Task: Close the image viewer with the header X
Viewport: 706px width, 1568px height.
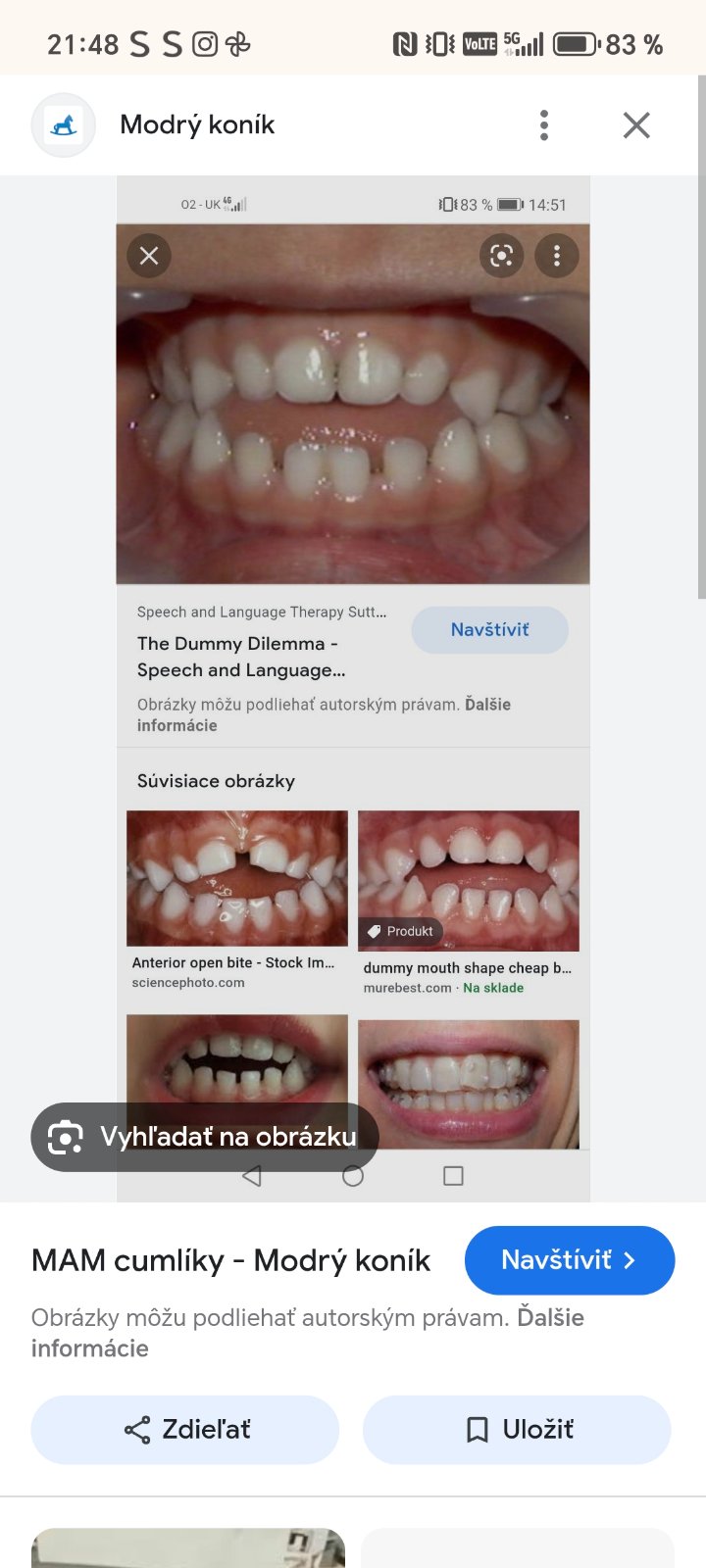Action: click(636, 125)
